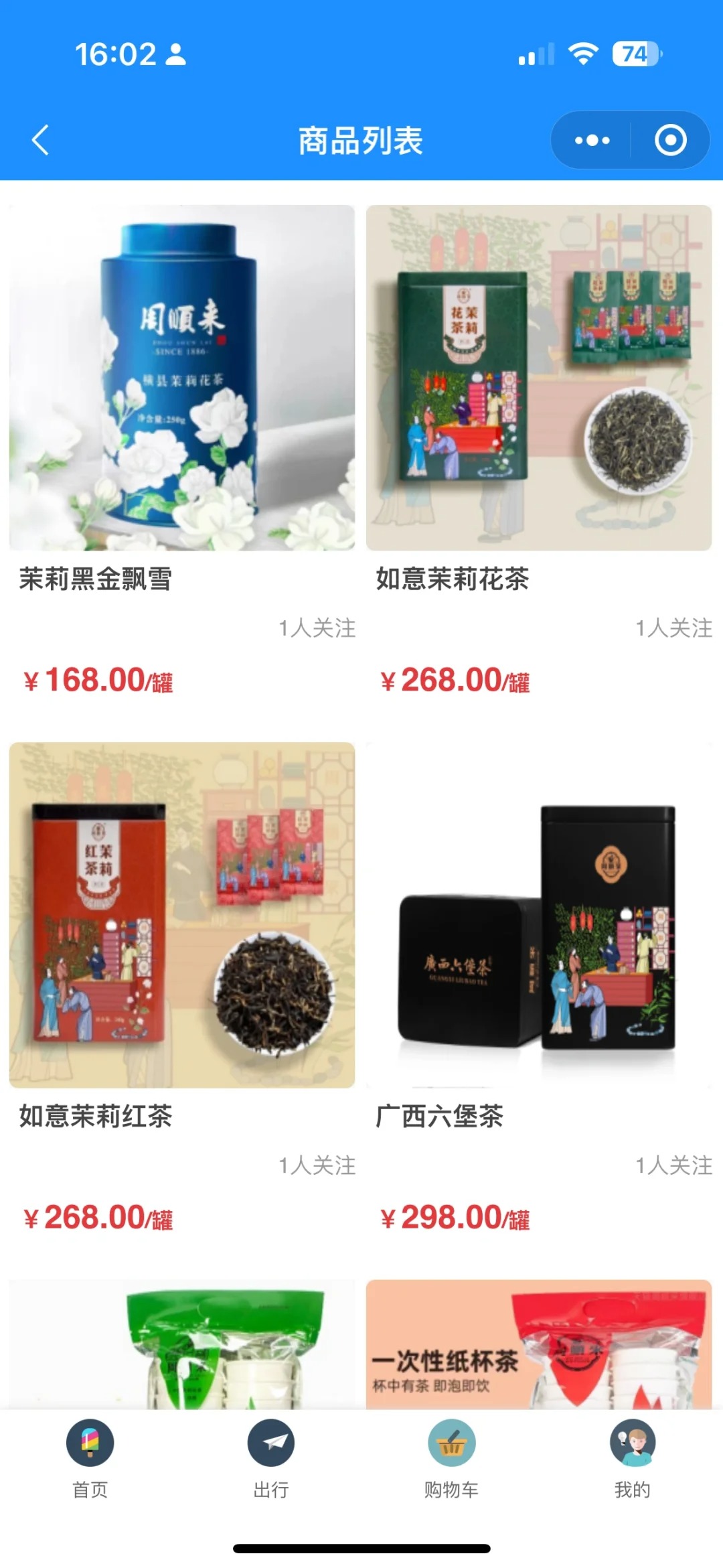
Task: View the 如意茉莉花茶 product
Action: coord(539,378)
